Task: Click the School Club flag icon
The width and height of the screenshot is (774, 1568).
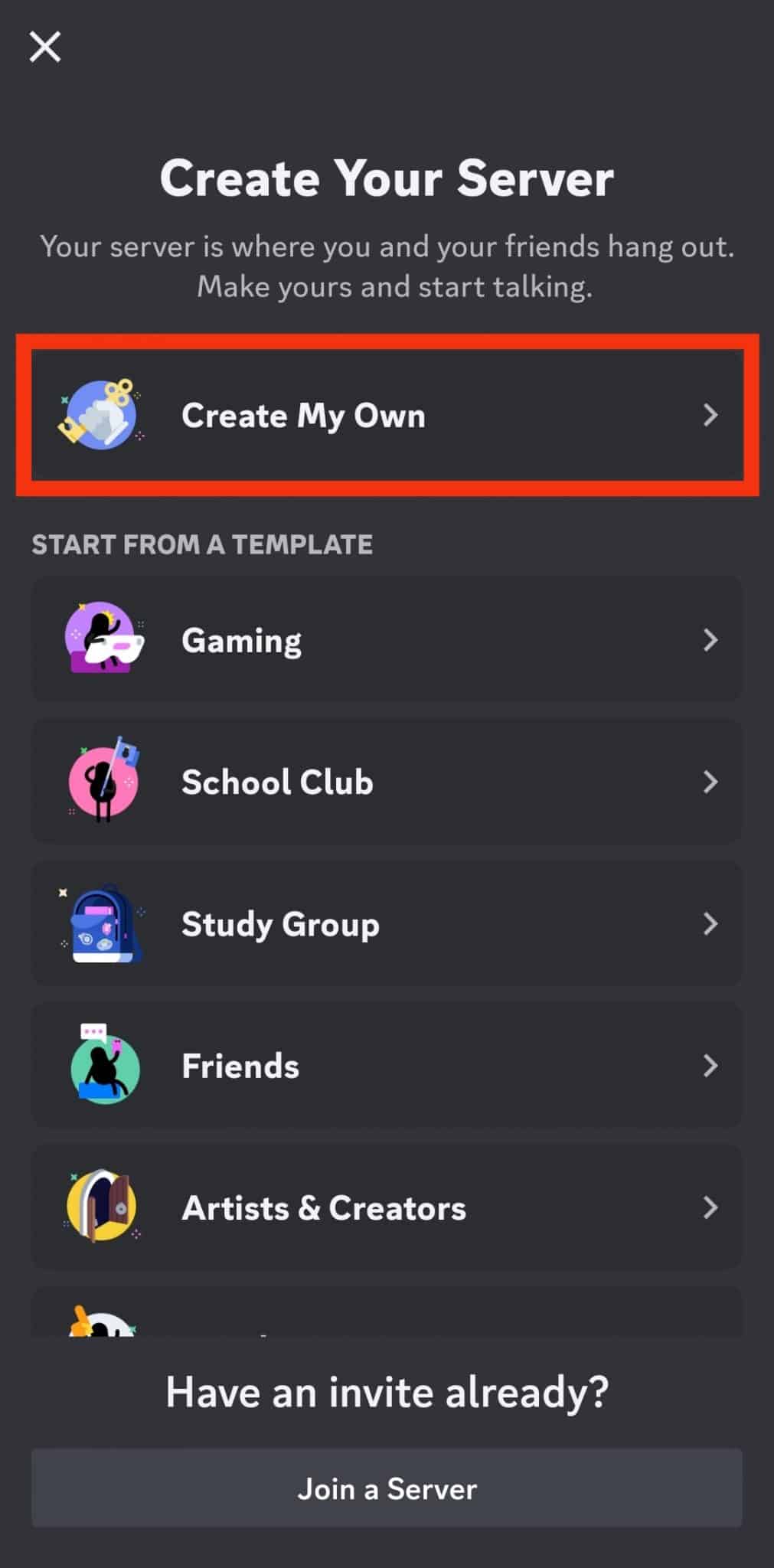Action: tap(103, 782)
